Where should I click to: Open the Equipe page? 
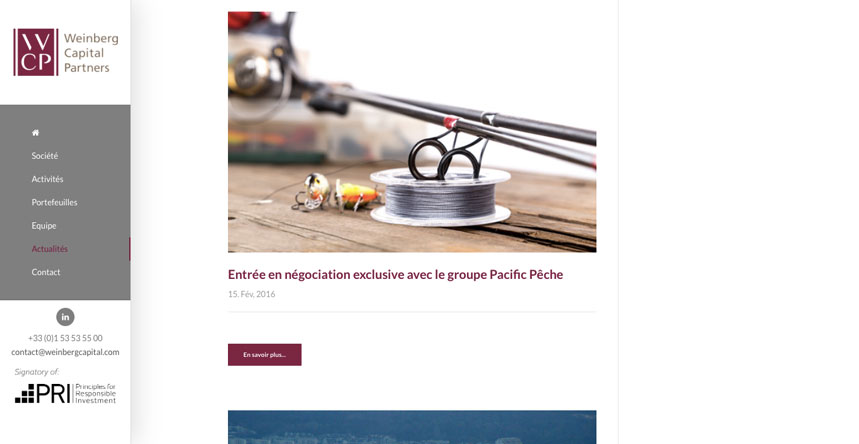[x=44, y=226]
